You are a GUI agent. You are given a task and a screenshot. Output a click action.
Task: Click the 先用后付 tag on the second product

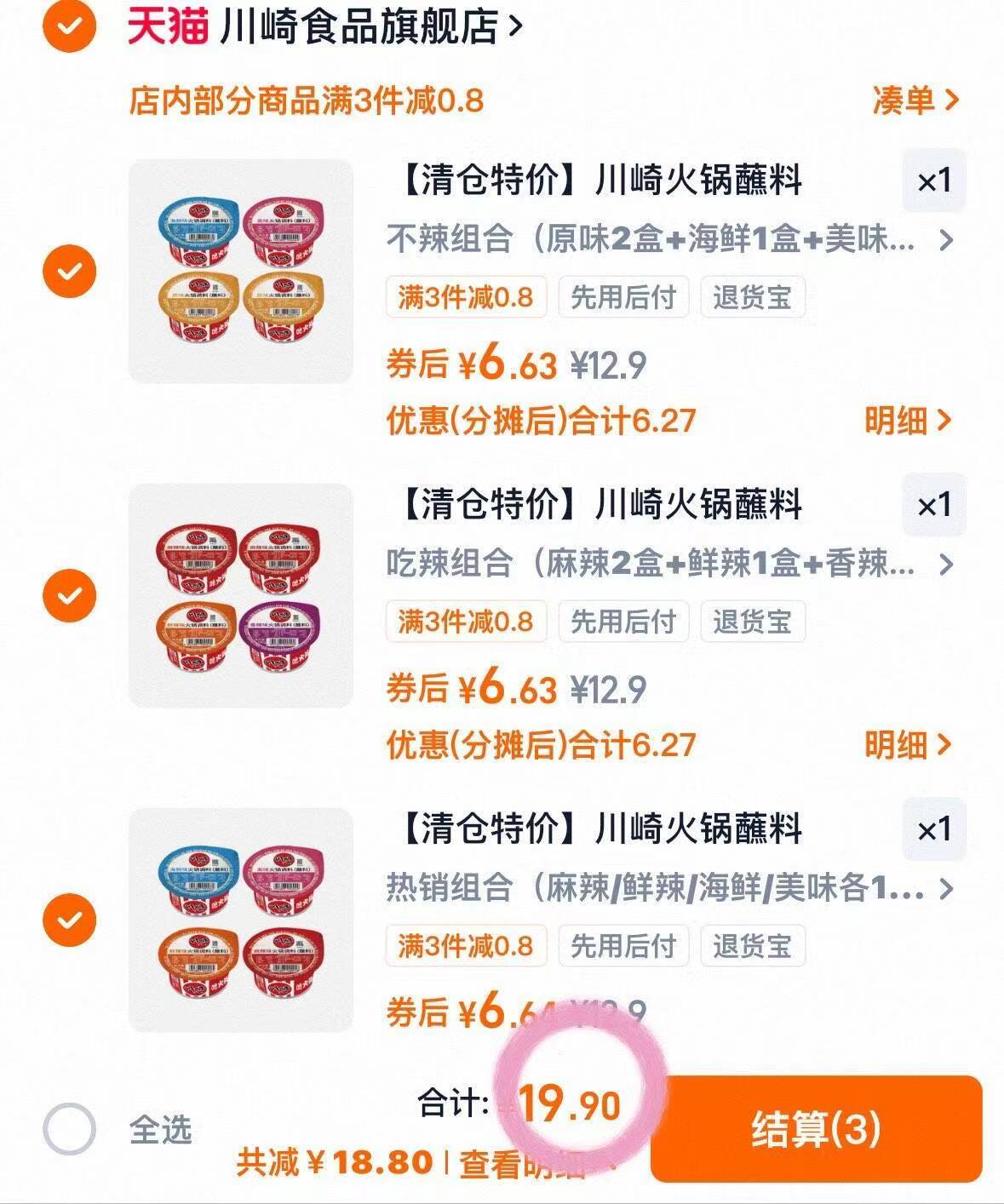[x=624, y=621]
